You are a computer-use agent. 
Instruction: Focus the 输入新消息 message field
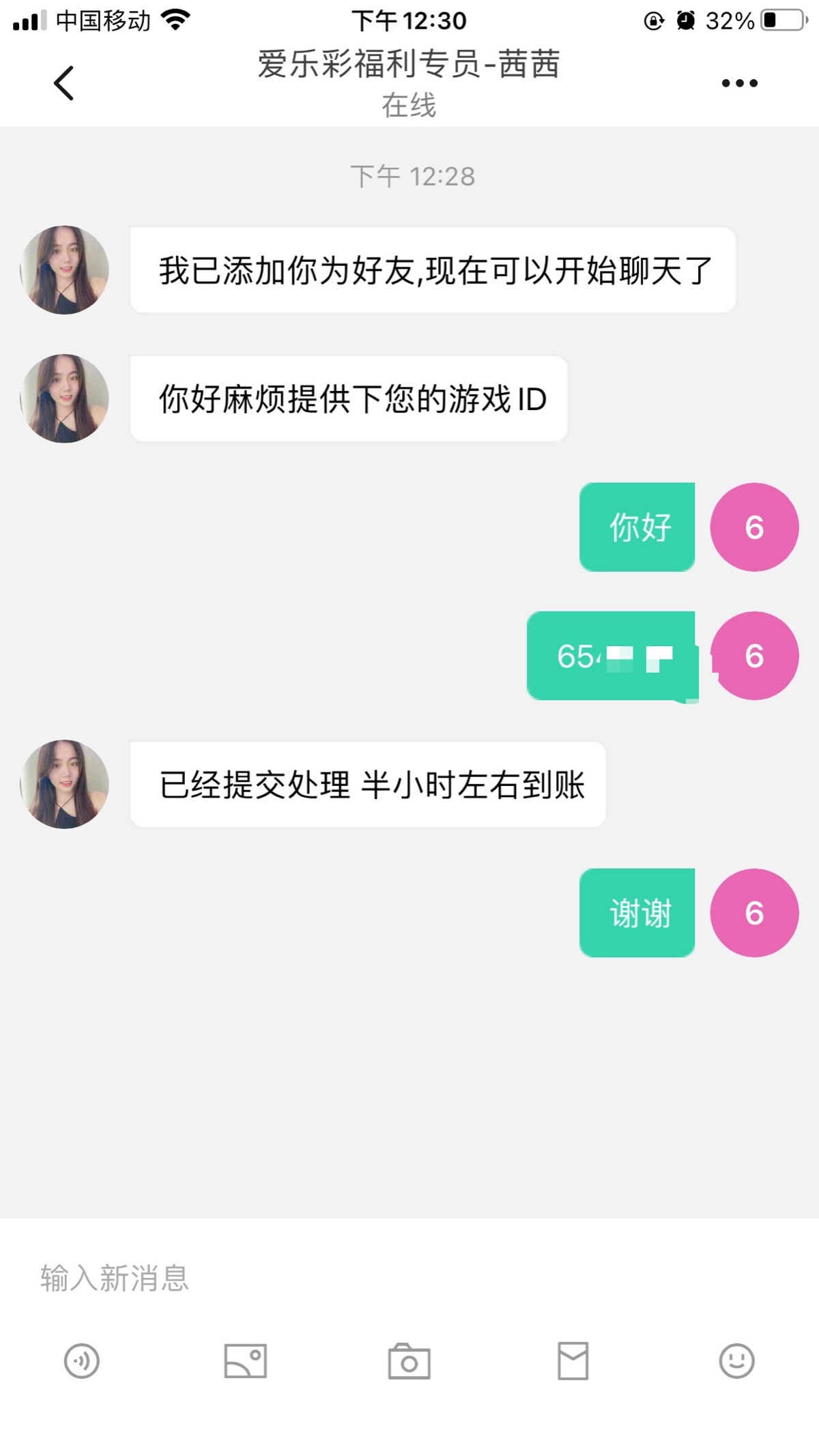pyautogui.click(x=409, y=1278)
